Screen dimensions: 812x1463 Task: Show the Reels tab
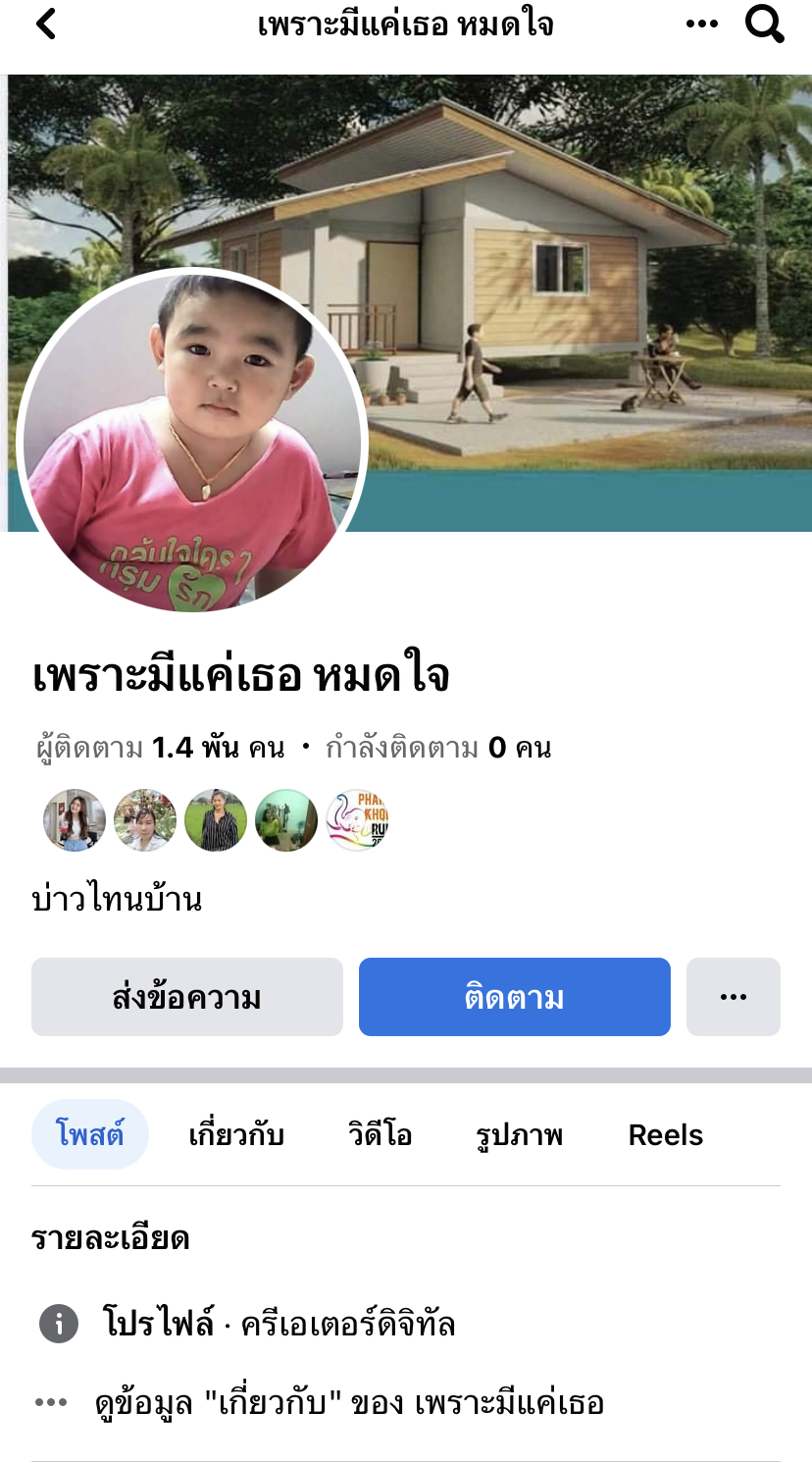pyautogui.click(x=666, y=1134)
